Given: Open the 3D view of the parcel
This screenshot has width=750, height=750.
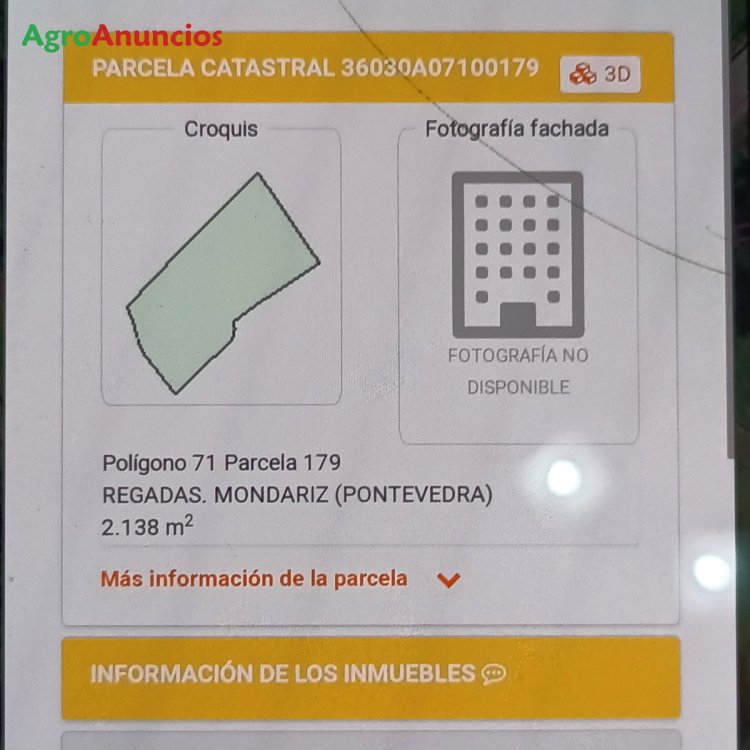Looking at the screenshot, I should [600, 74].
